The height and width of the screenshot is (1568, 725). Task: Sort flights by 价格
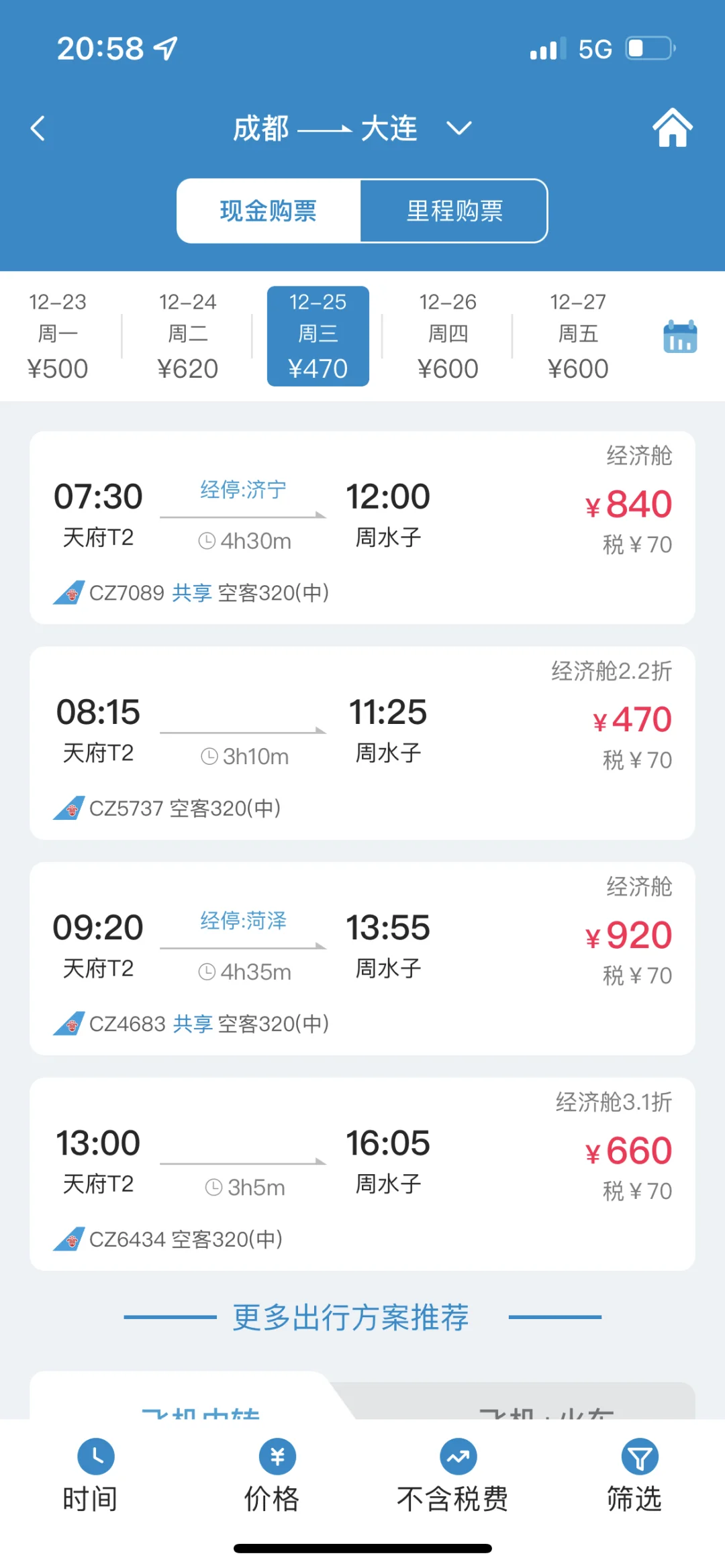coord(272,1475)
